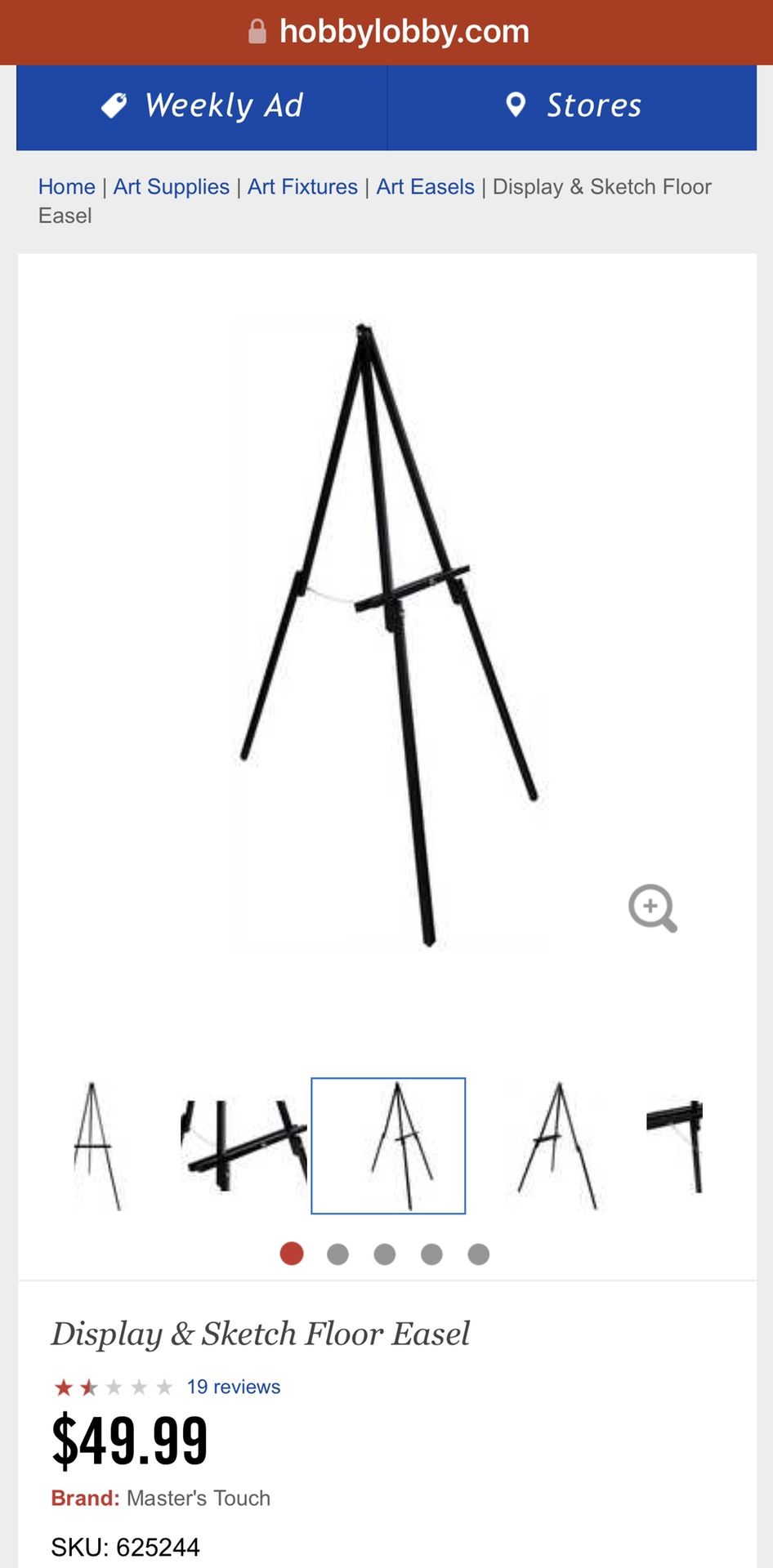The image size is (773, 1568).
Task: Open Art Easels breadcrumb link
Action: coord(425,186)
